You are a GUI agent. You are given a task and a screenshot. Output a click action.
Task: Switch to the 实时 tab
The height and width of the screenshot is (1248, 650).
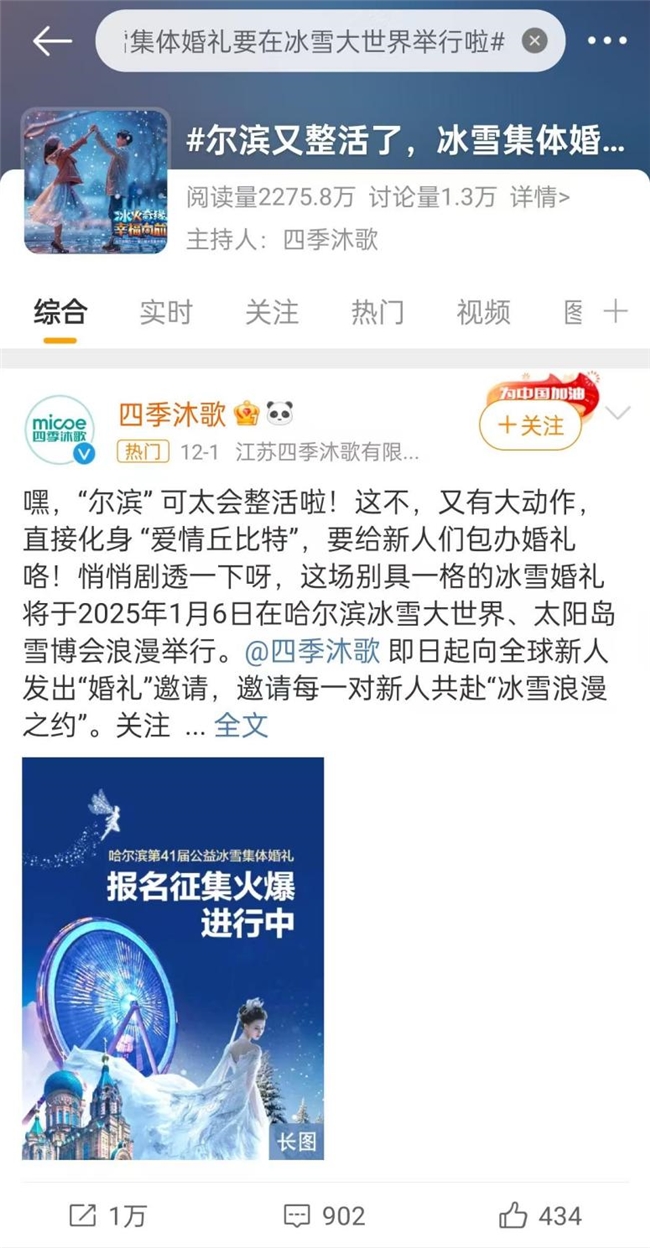[x=166, y=312]
